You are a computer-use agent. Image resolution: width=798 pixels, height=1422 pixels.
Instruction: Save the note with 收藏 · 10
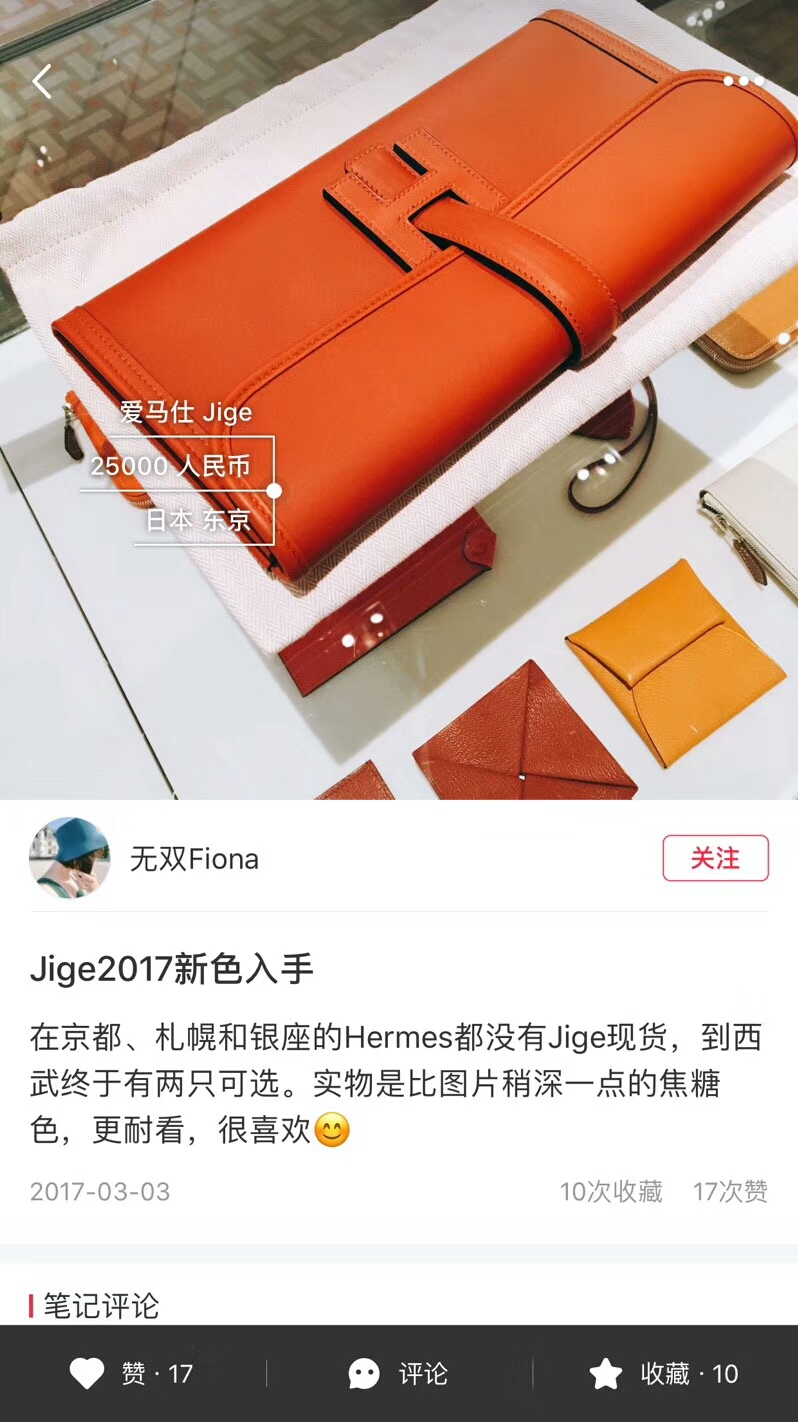[664, 1374]
